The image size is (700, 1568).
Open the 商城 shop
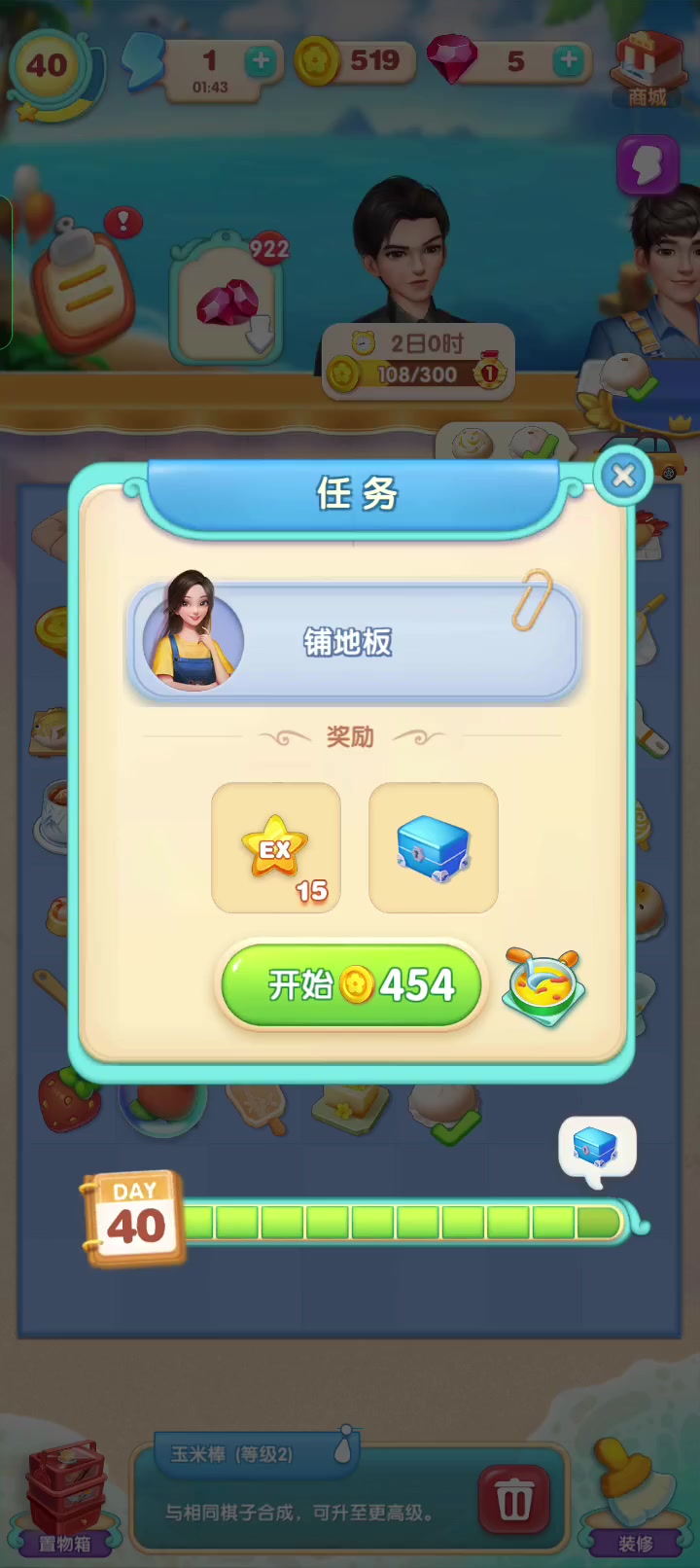pos(647,68)
